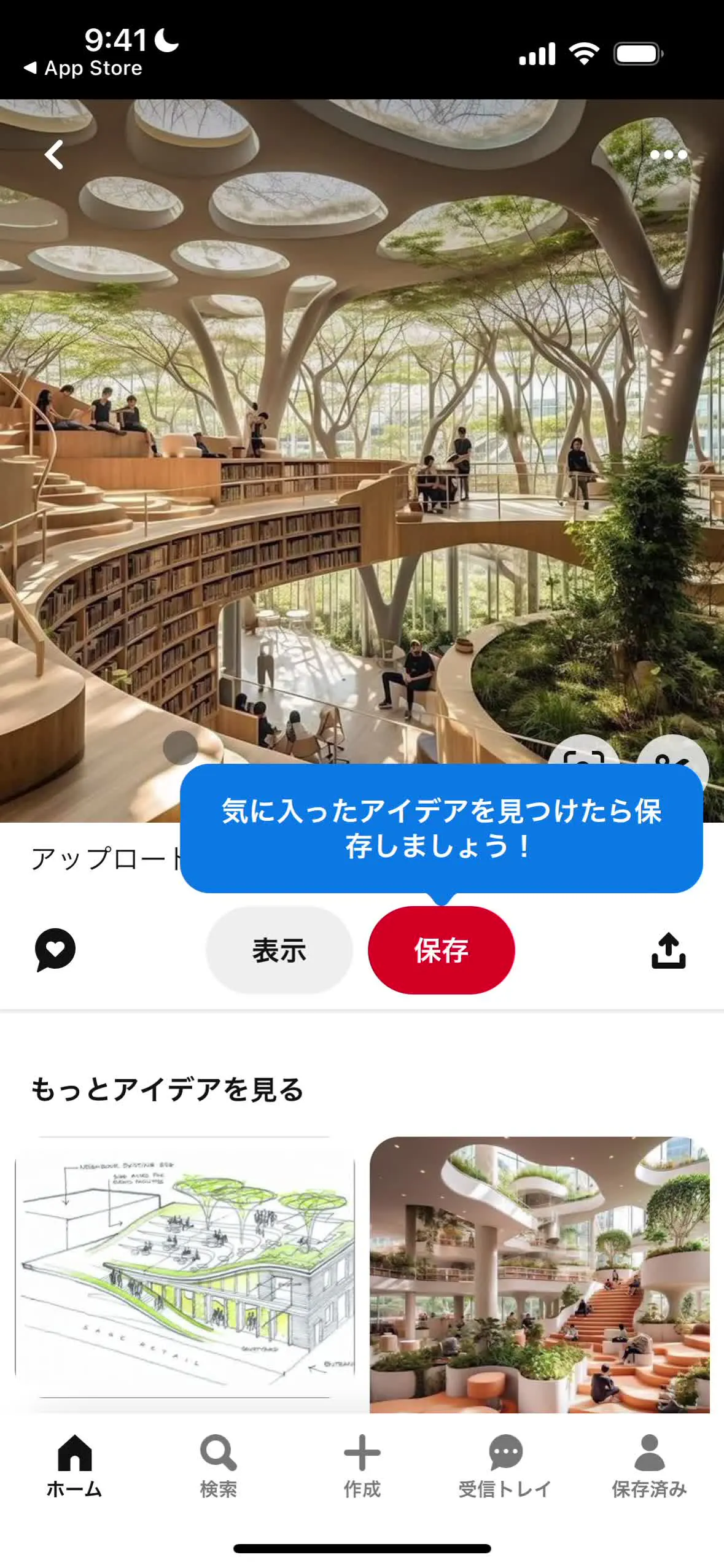Go back using the arrow icon
Screen dimensions: 724x1568
54,154
